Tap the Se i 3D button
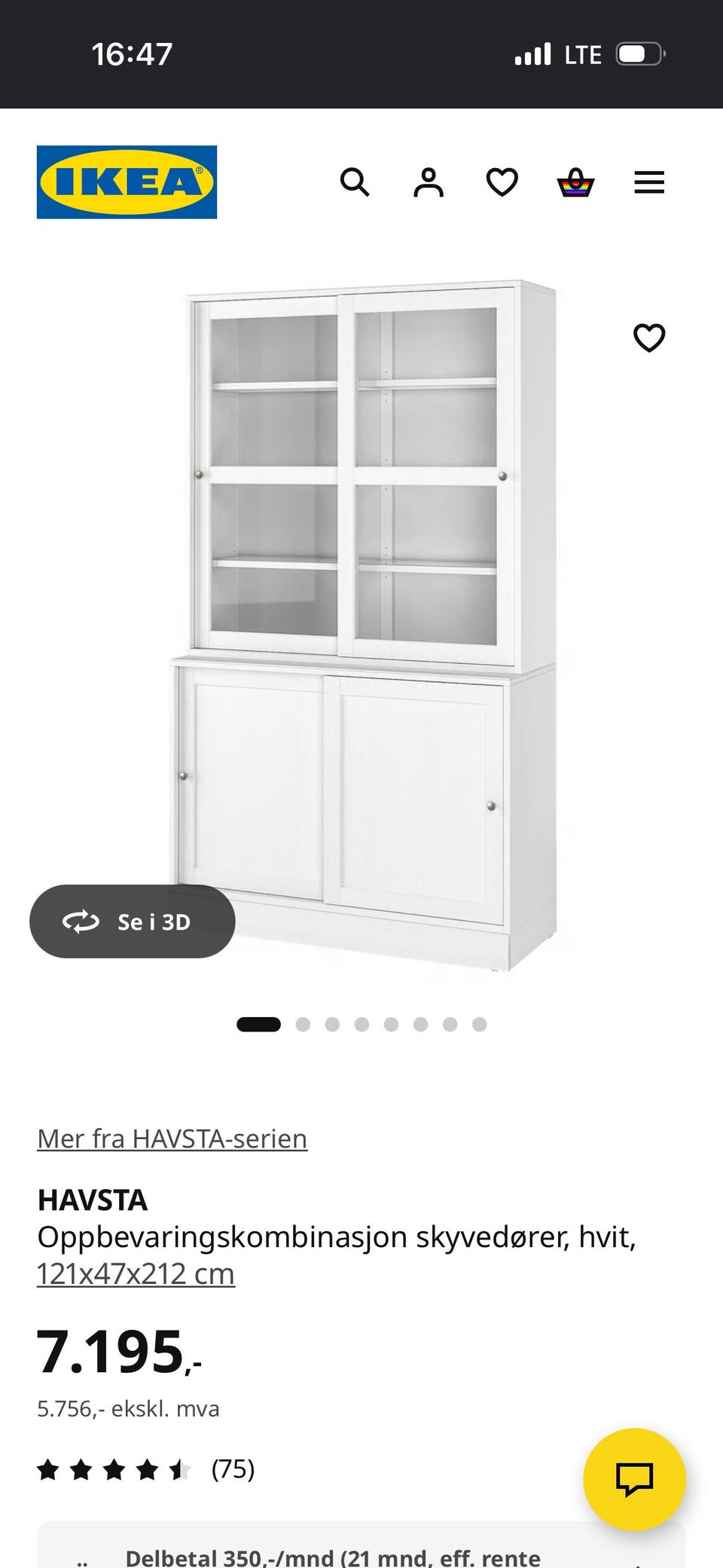Viewport: 723px width, 1568px height. point(133,922)
